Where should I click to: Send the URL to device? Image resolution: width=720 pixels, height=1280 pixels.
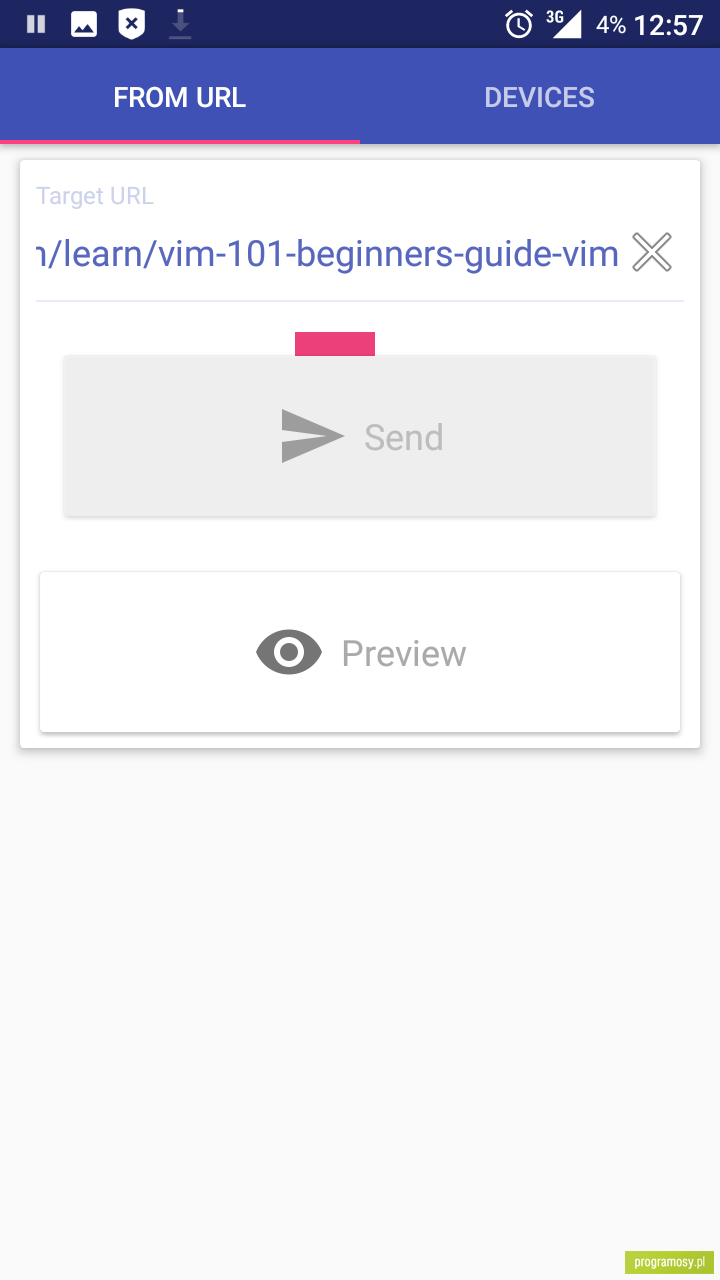[360, 436]
